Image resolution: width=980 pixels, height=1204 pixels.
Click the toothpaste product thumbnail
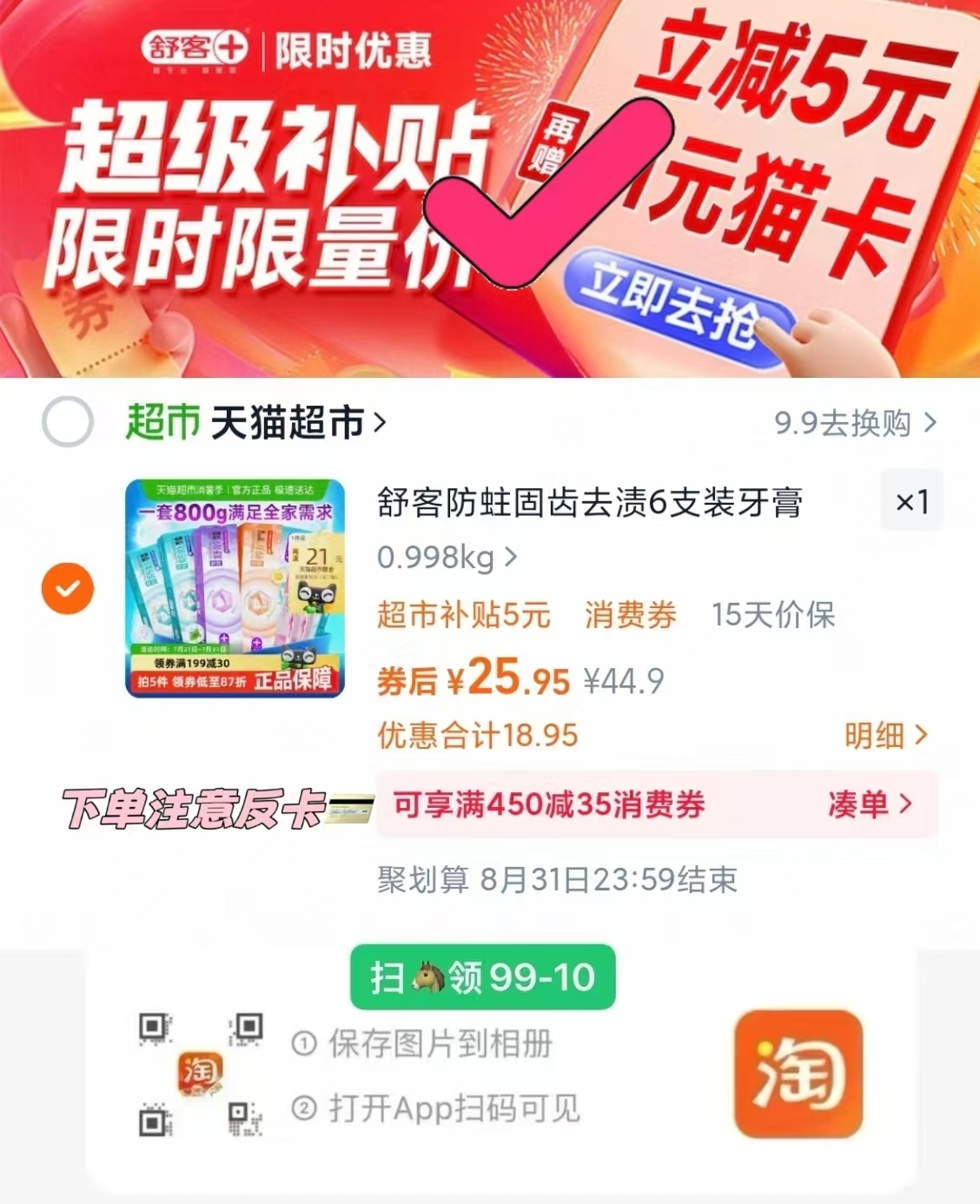click(x=234, y=586)
